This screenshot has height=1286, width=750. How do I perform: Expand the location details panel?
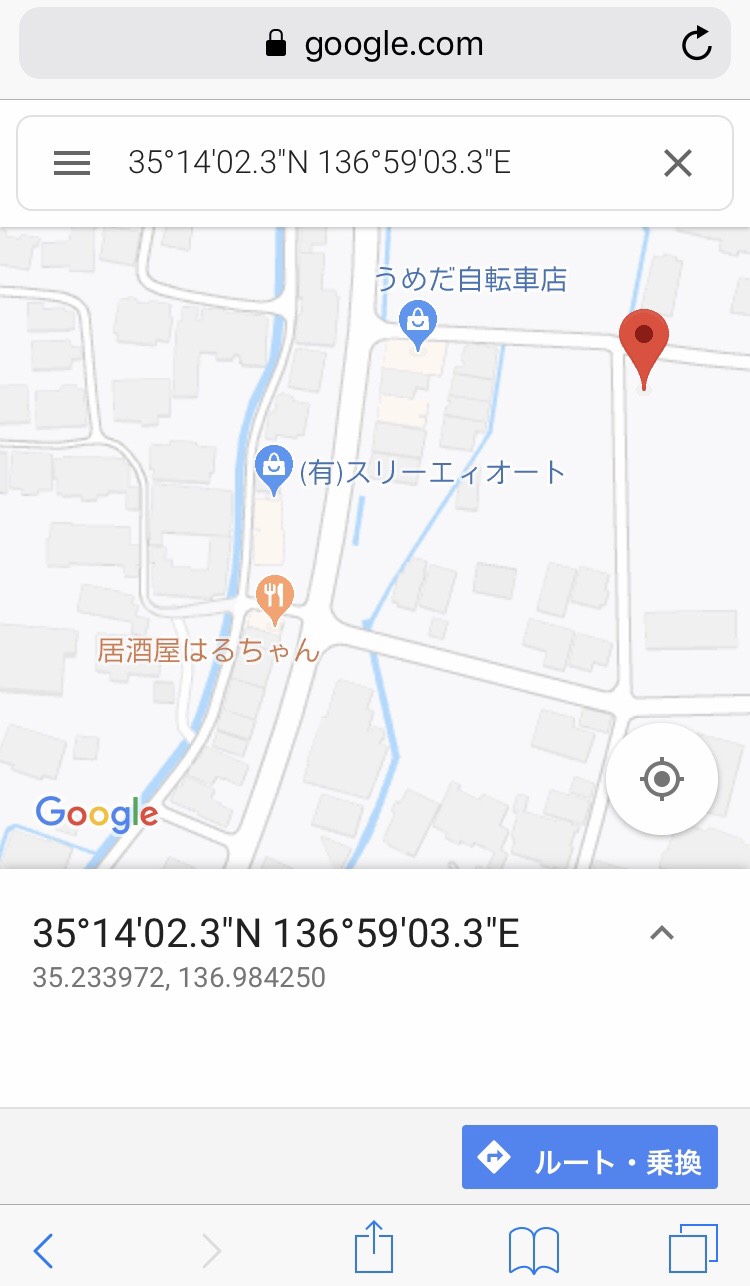662,934
